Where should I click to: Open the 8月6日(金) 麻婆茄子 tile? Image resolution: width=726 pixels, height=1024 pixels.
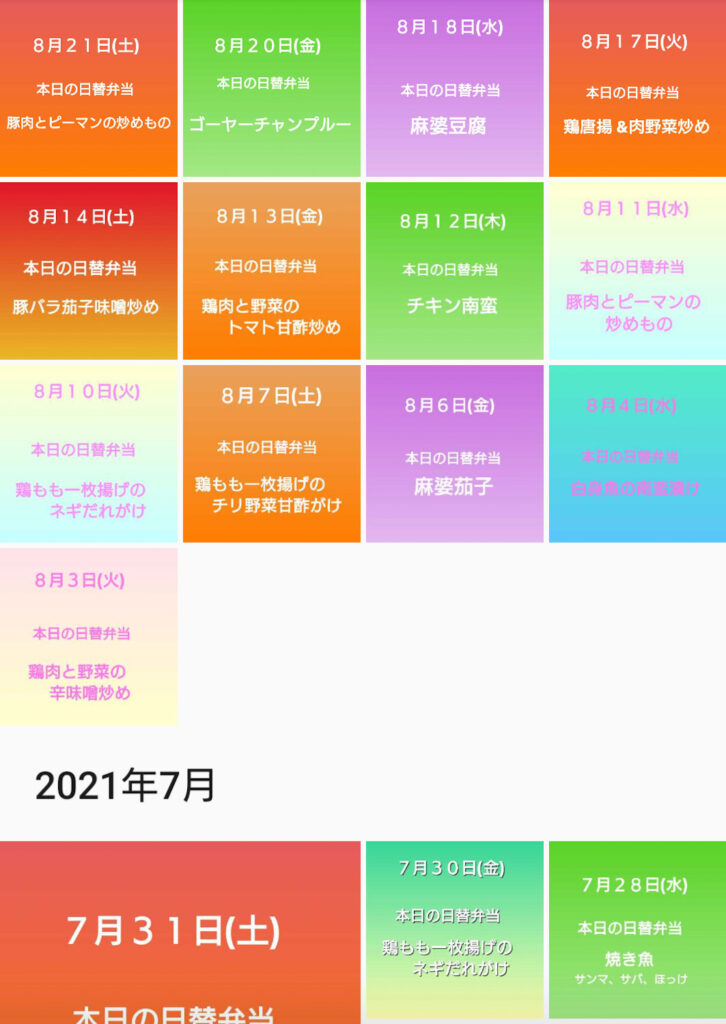pyautogui.click(x=454, y=453)
